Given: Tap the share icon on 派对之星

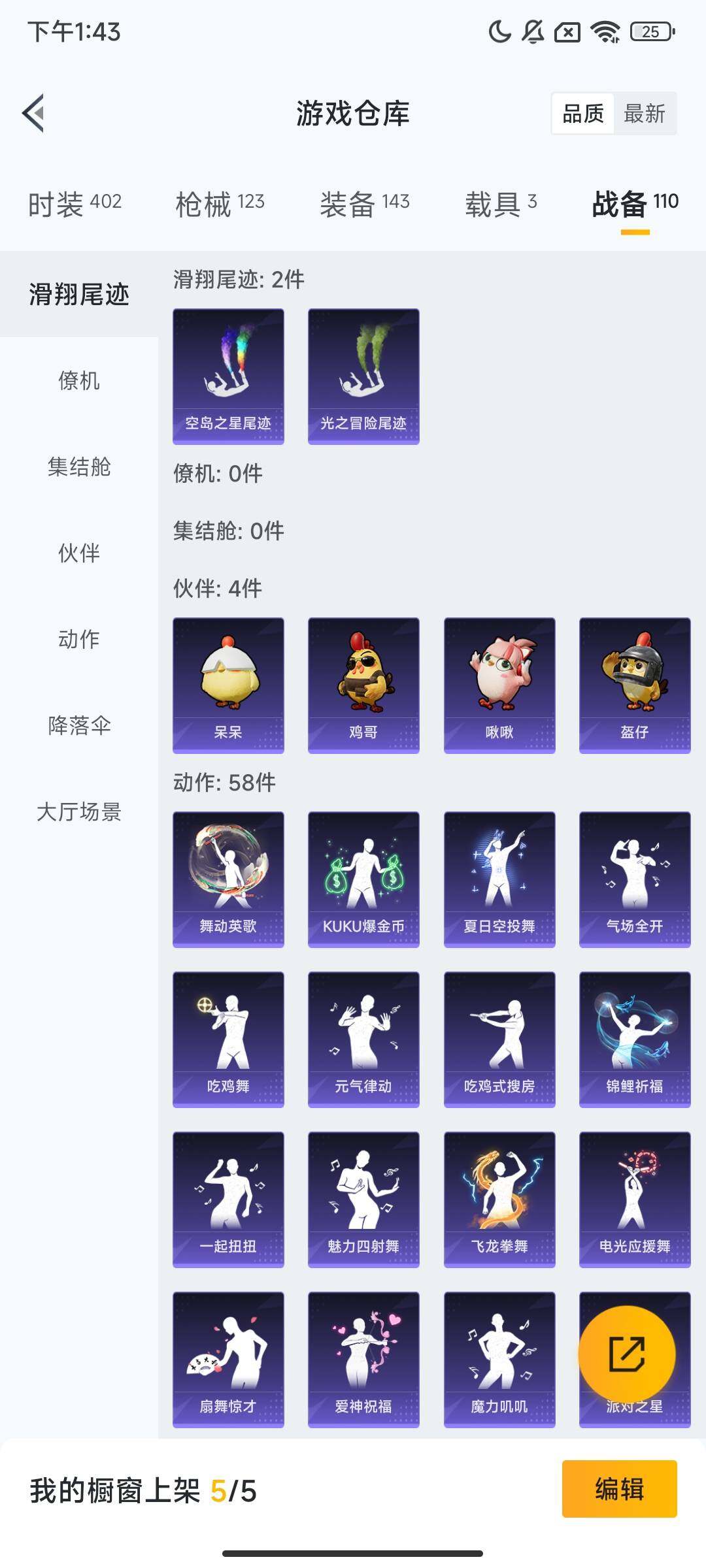Looking at the screenshot, I should (626, 1355).
